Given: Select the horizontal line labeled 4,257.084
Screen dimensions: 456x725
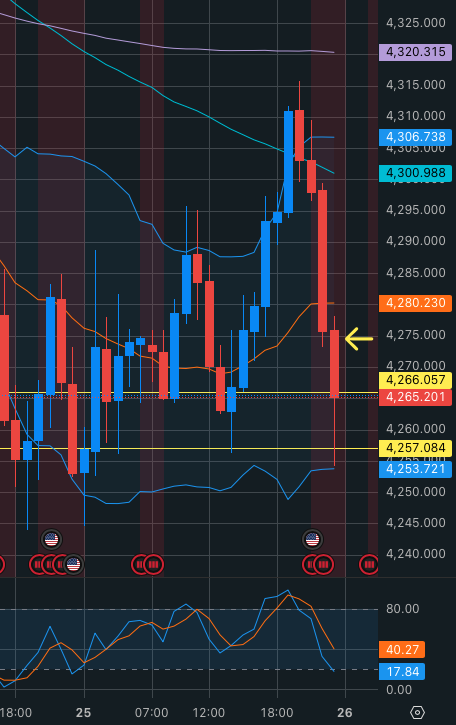Looking at the screenshot, I should point(189,449).
